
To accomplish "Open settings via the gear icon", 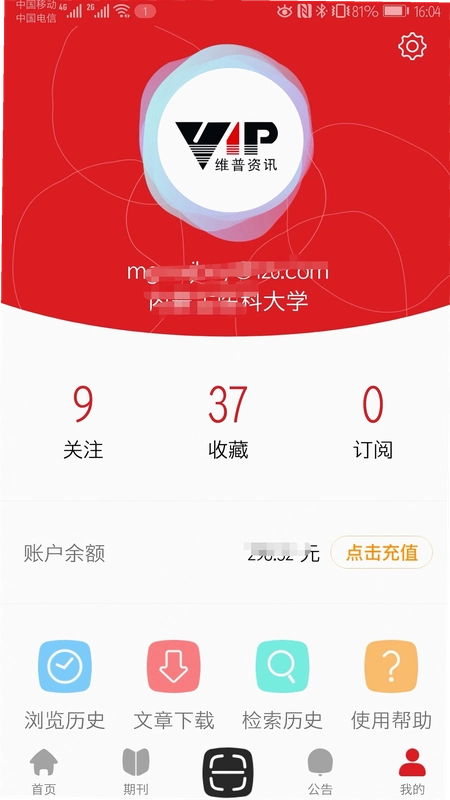I will 412,46.
